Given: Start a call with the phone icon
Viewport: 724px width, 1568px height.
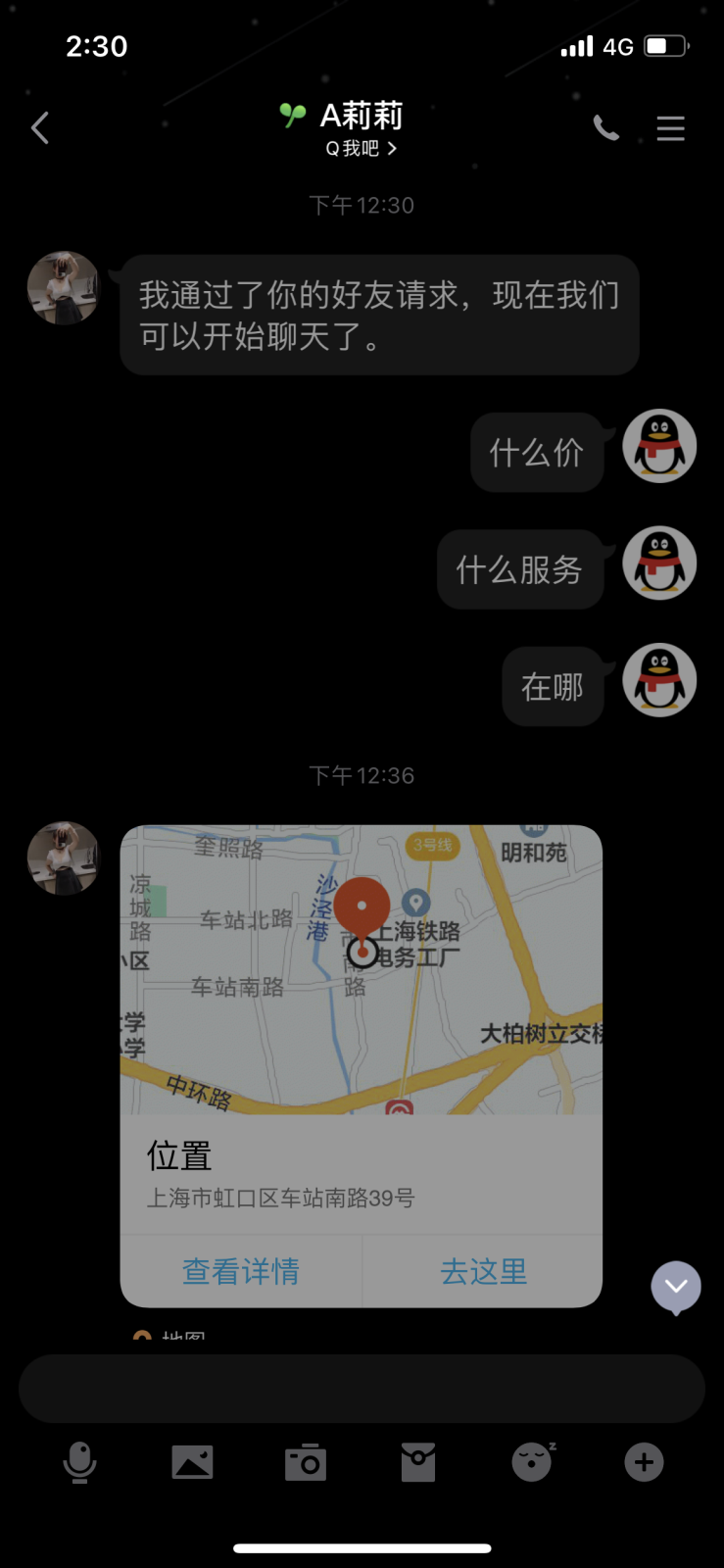Looking at the screenshot, I should 606,127.
